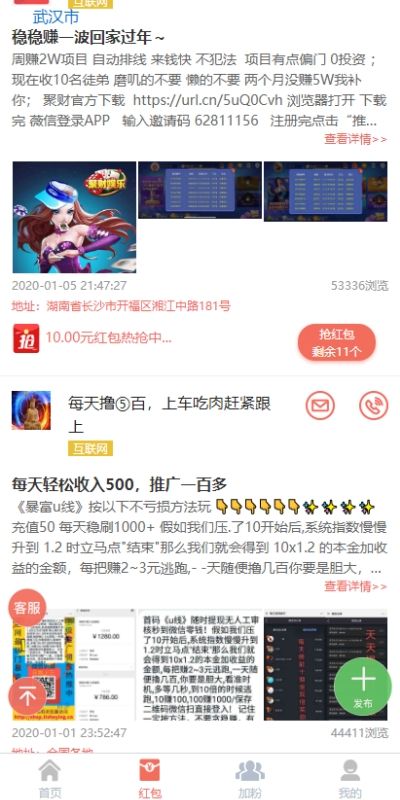Message the poster of 每天撸⑤百 via the envelope icon
Viewport: 400px width, 800px height.
(320, 406)
